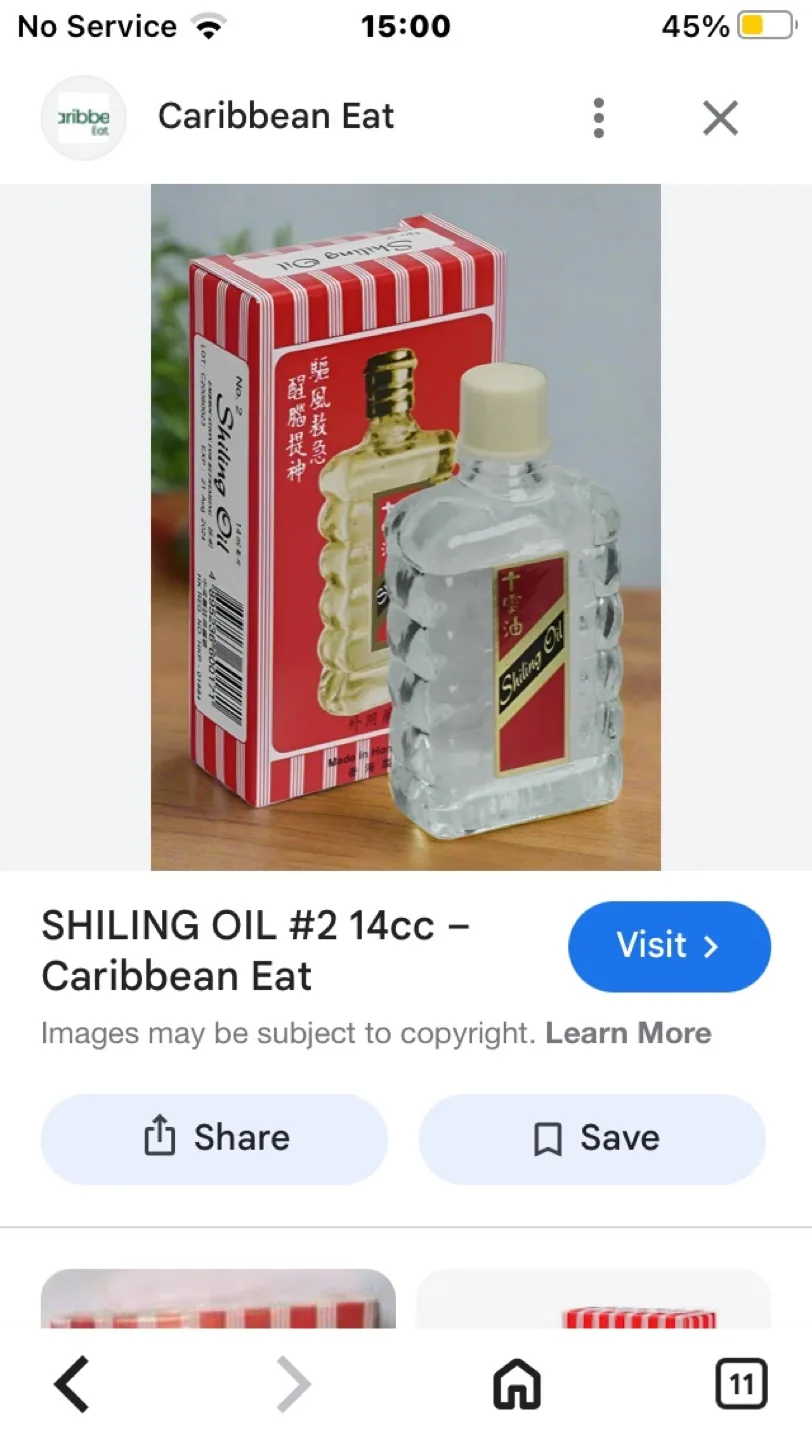Go back using the back arrow
The width and height of the screenshot is (812, 1440).
[x=70, y=1384]
